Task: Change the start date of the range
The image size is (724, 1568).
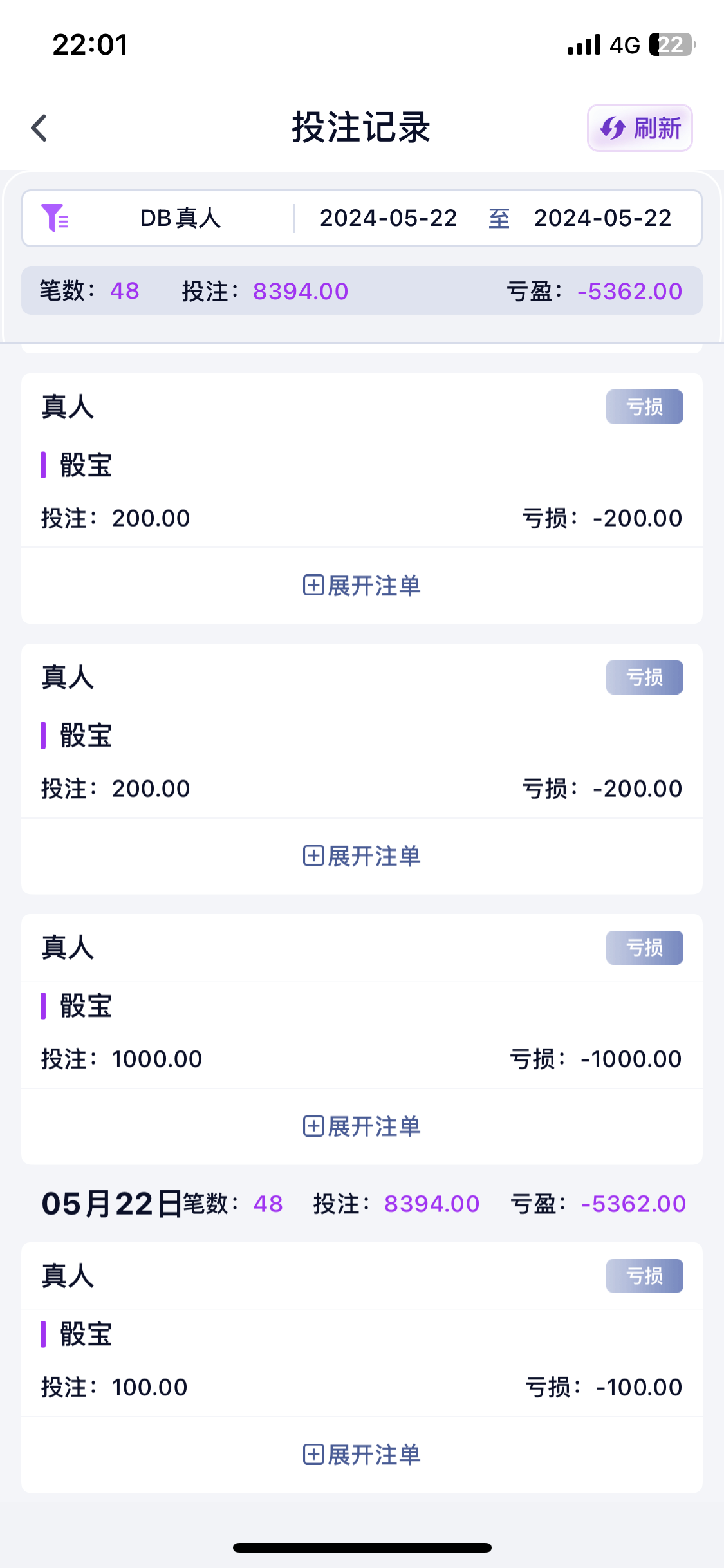Action: click(388, 218)
